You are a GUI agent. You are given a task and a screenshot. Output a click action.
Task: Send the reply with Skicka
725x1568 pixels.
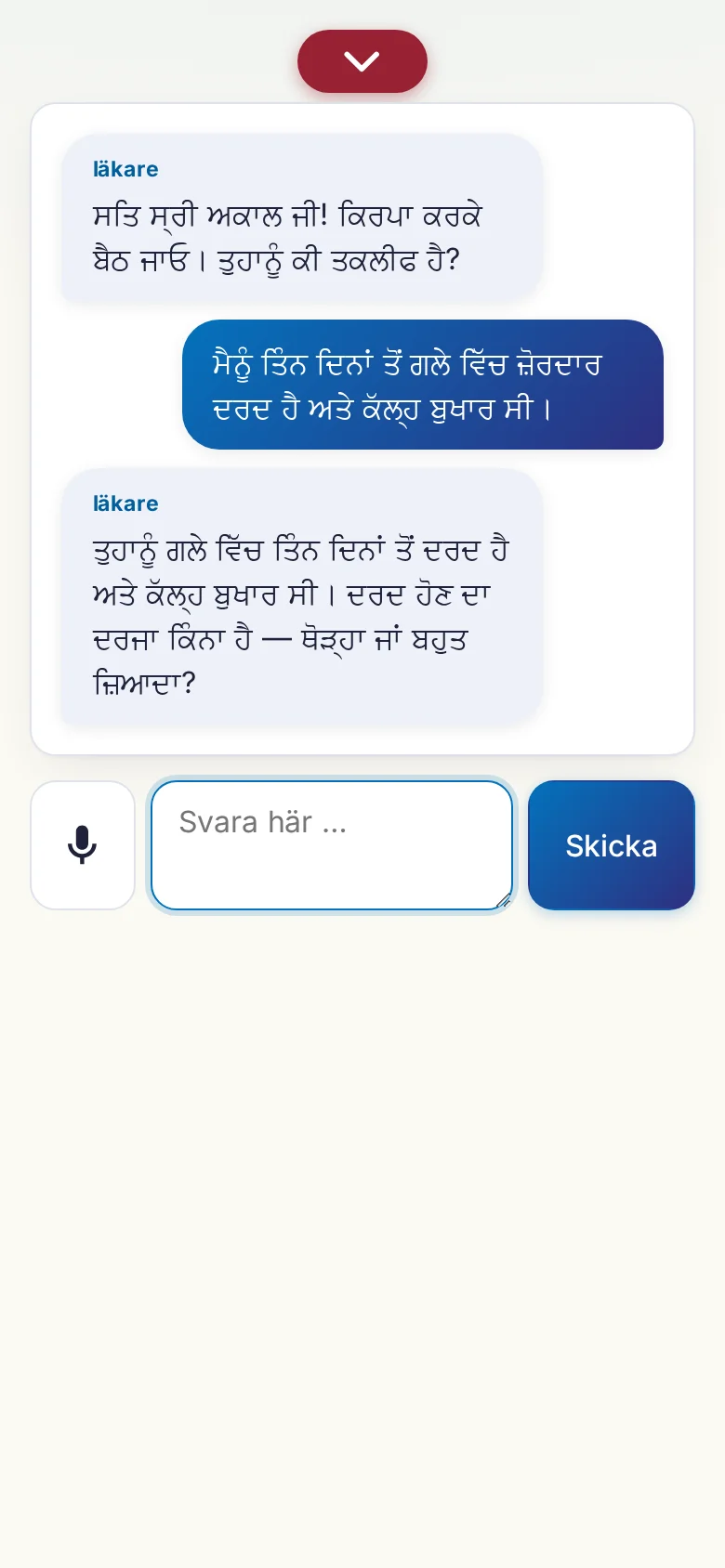(x=612, y=845)
